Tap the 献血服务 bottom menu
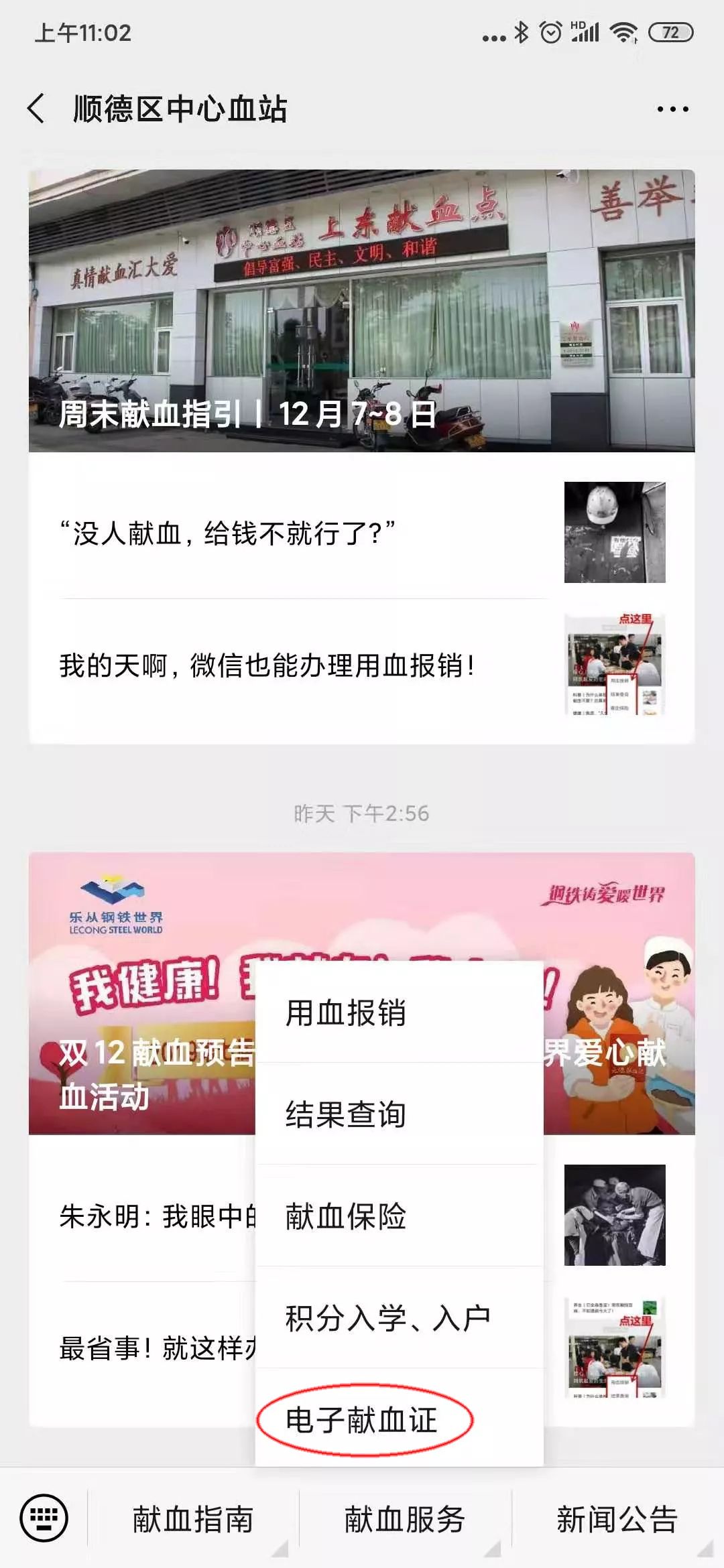Viewport: 724px width, 1568px height. point(405,1518)
